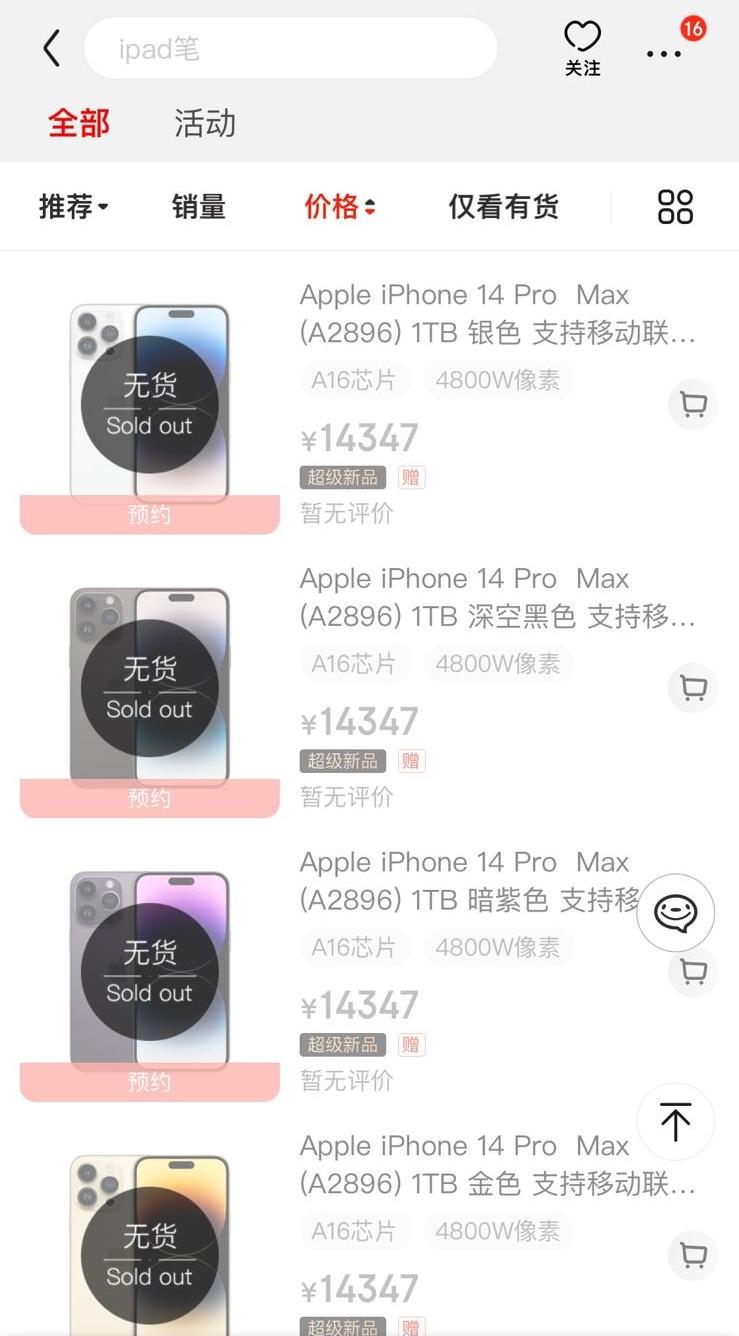
Task: Select the 全部 tab
Action: 78,123
